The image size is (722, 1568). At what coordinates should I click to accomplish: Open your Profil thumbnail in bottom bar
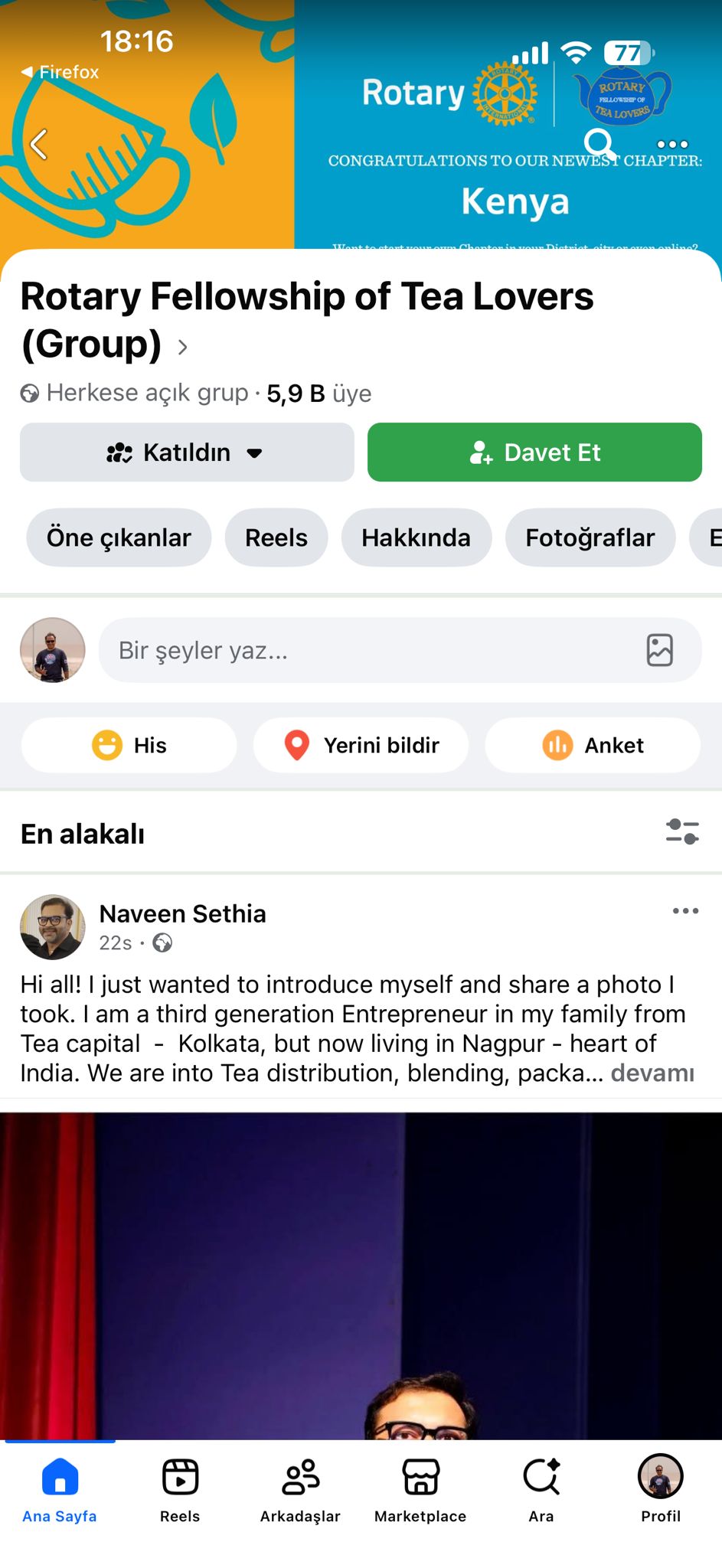(660, 1476)
